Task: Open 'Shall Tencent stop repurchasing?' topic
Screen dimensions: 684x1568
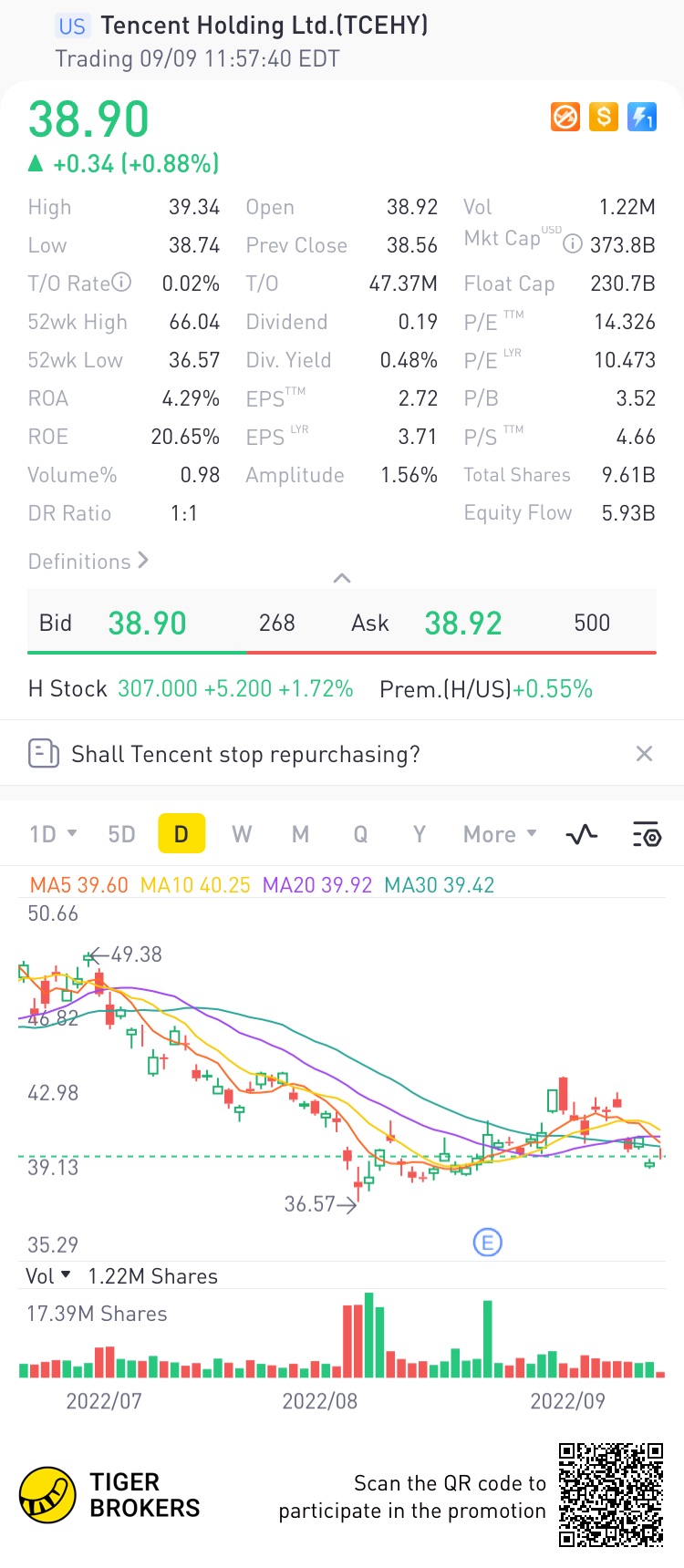Action: click(x=245, y=755)
